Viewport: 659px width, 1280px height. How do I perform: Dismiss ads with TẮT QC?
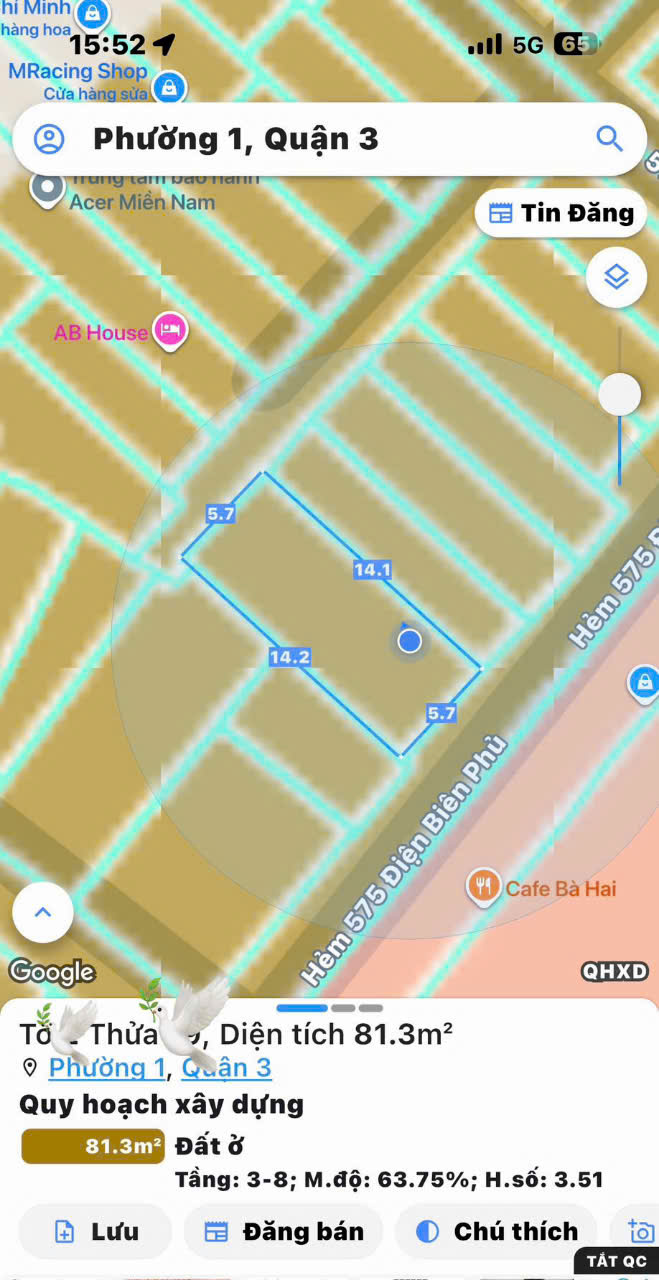point(616,1261)
